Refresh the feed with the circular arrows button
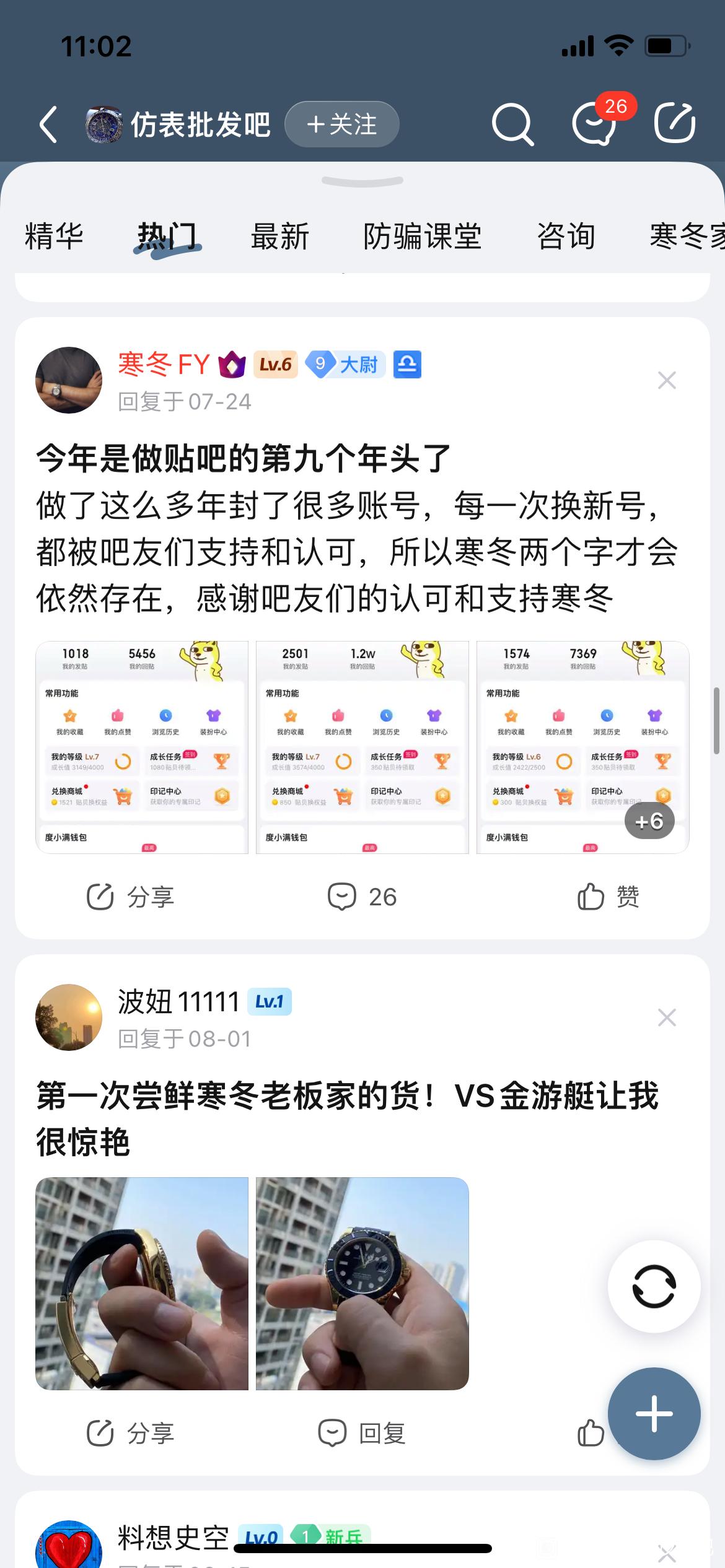The image size is (725, 1568). pos(654,1287)
